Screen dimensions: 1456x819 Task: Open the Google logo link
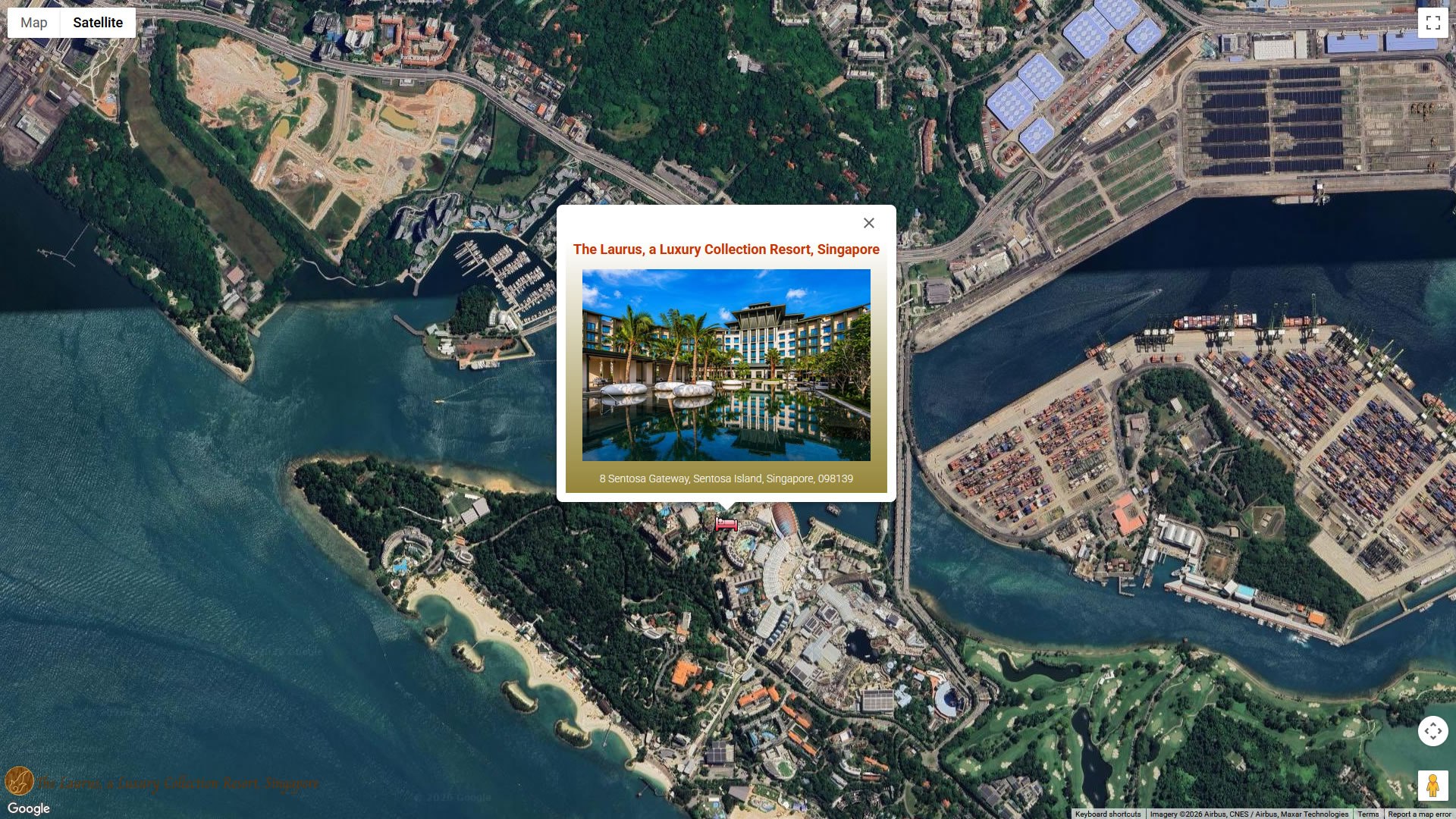(29, 808)
